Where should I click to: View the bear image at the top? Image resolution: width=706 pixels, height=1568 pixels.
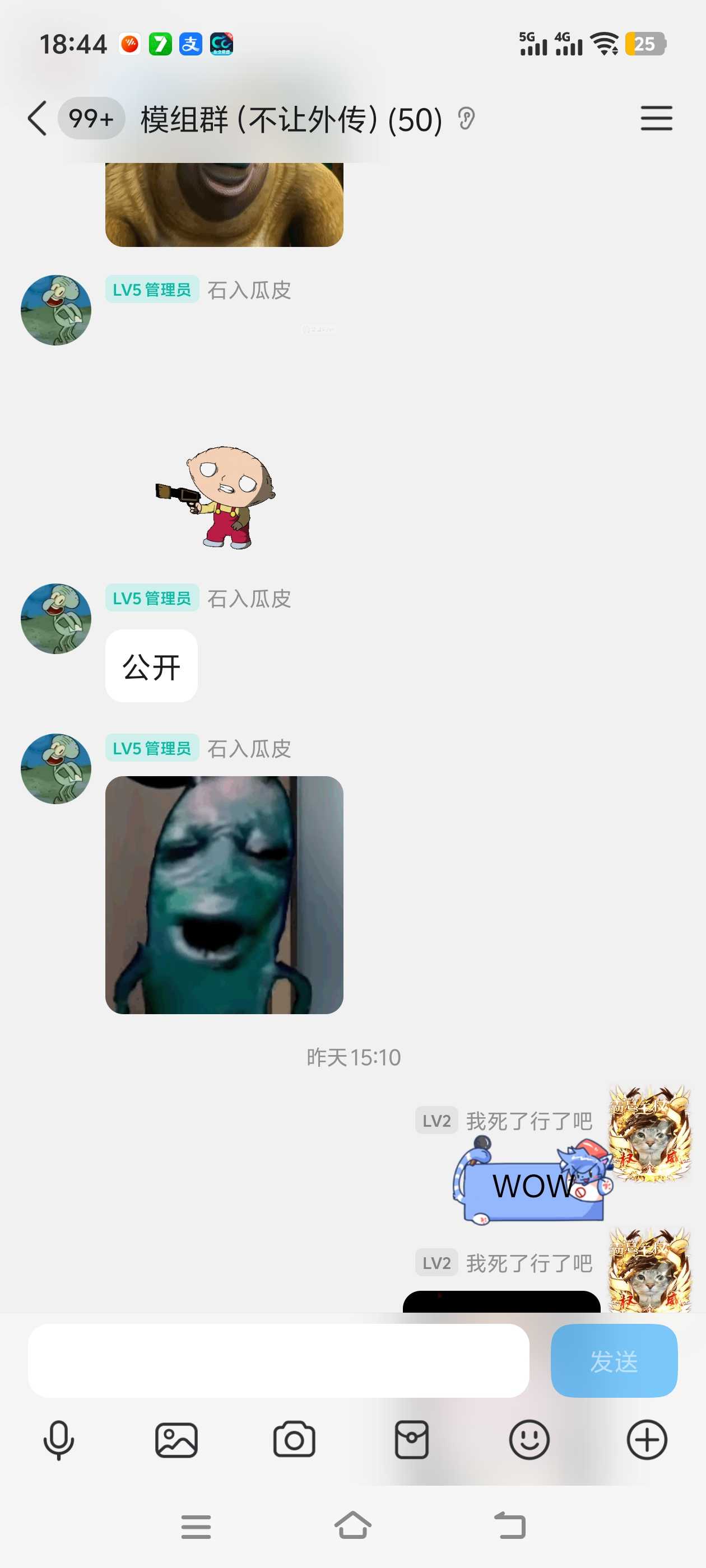pyautogui.click(x=224, y=204)
